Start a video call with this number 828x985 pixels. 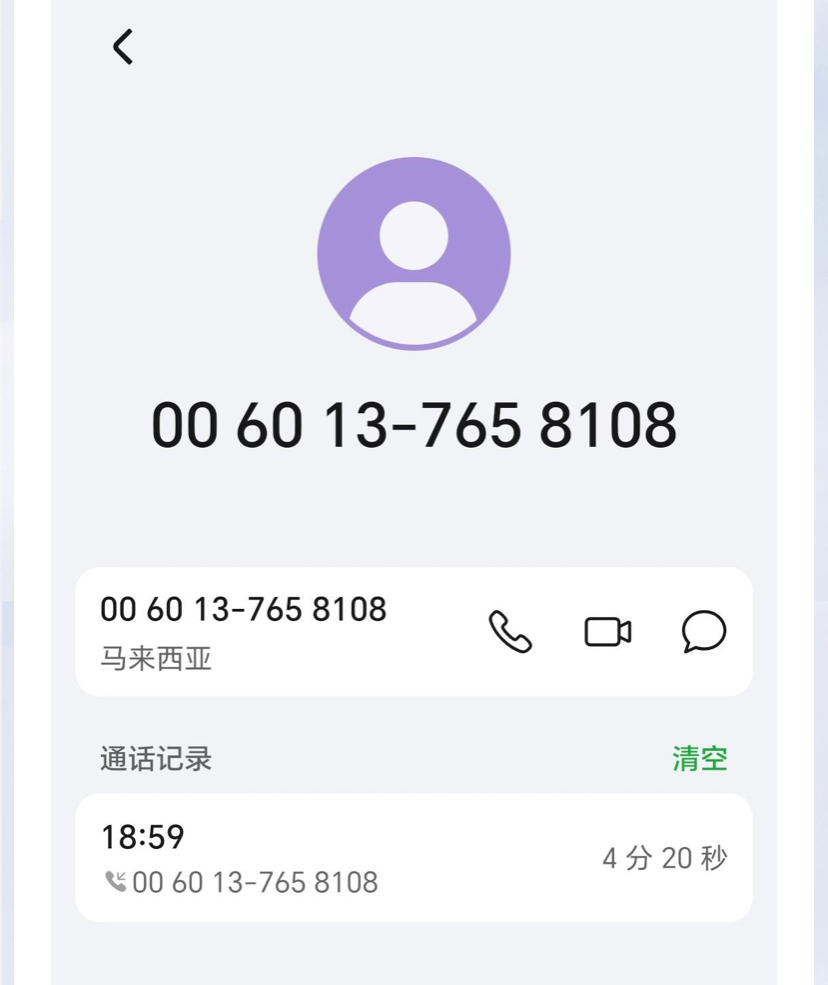(x=607, y=632)
